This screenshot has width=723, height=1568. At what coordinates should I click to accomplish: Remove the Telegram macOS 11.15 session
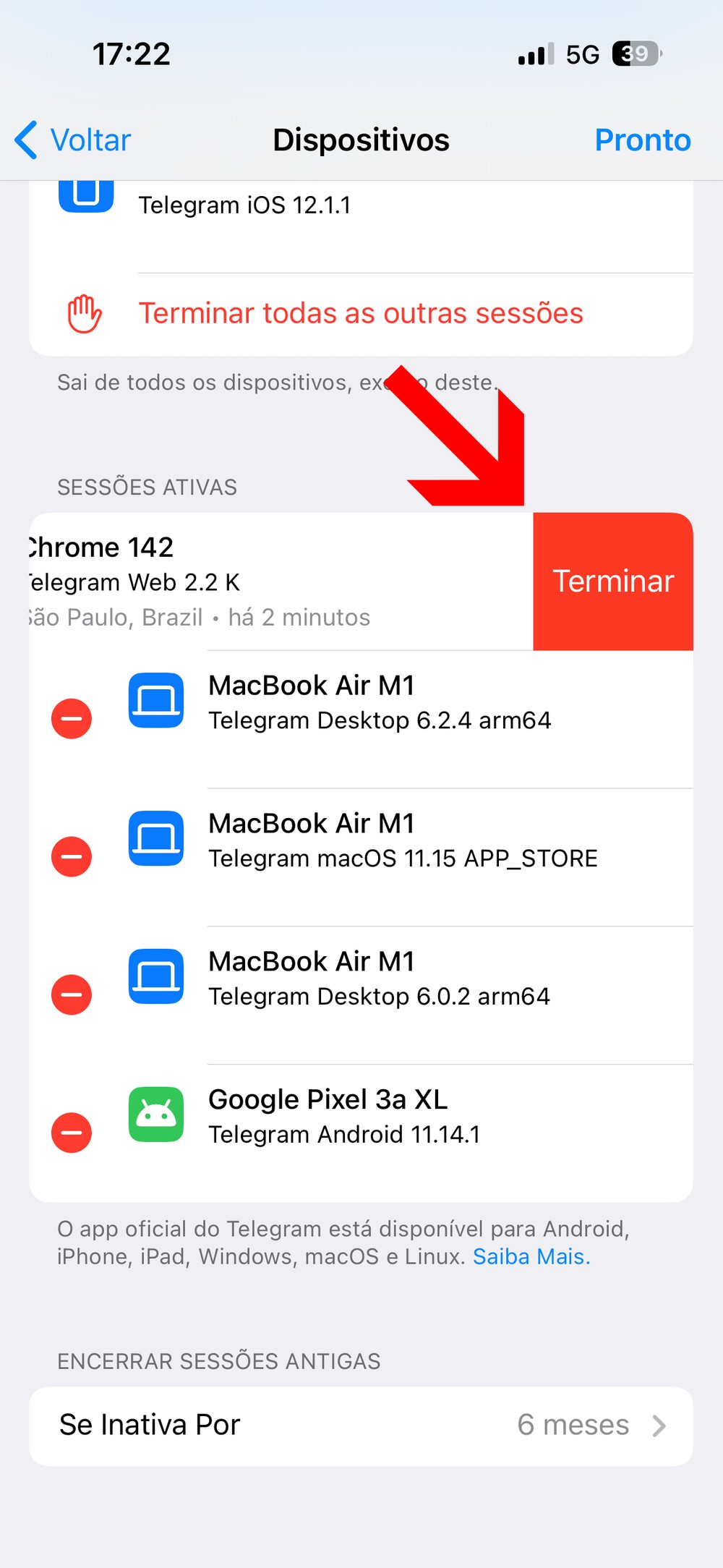click(x=72, y=857)
